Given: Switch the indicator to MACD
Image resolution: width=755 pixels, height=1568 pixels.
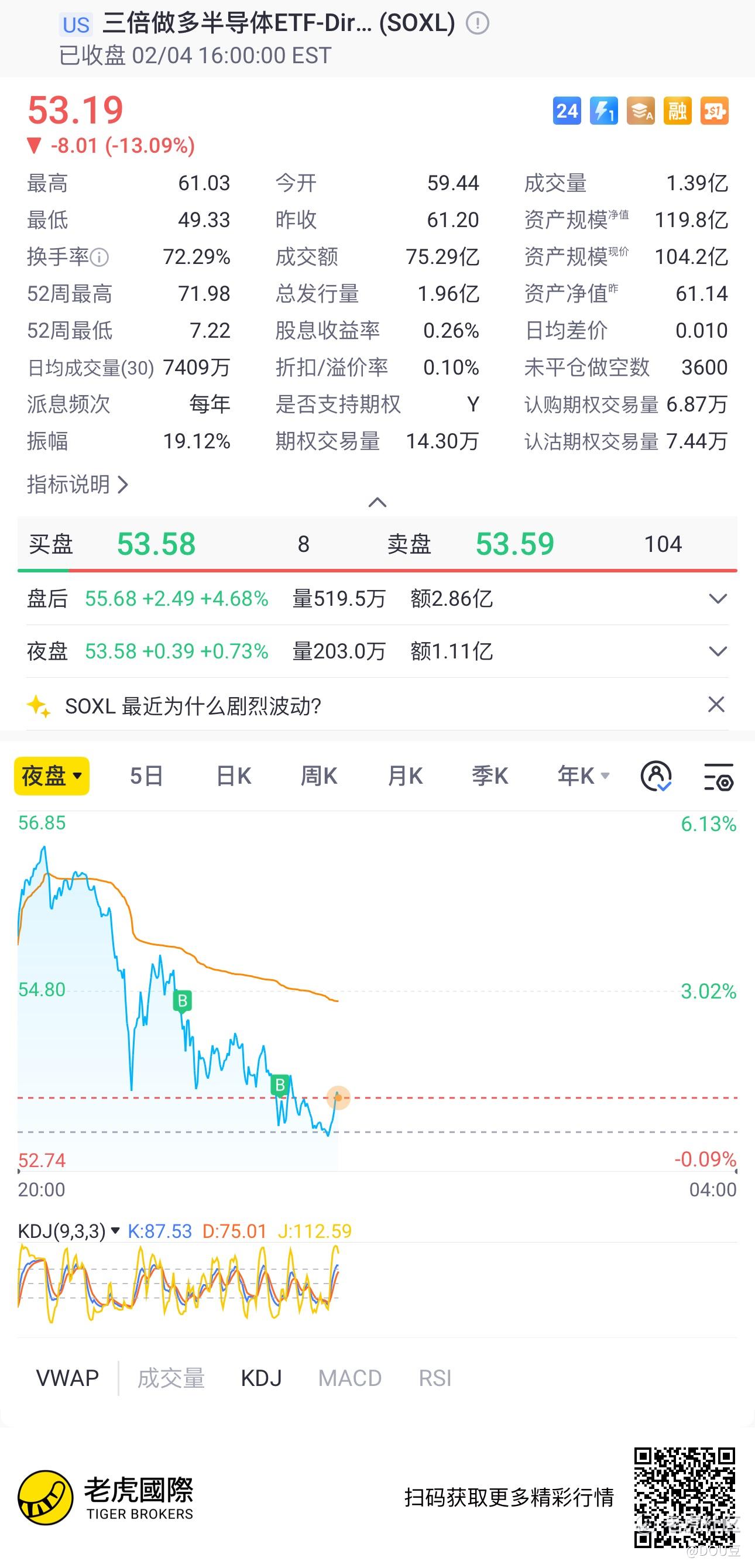Looking at the screenshot, I should (x=349, y=1378).
